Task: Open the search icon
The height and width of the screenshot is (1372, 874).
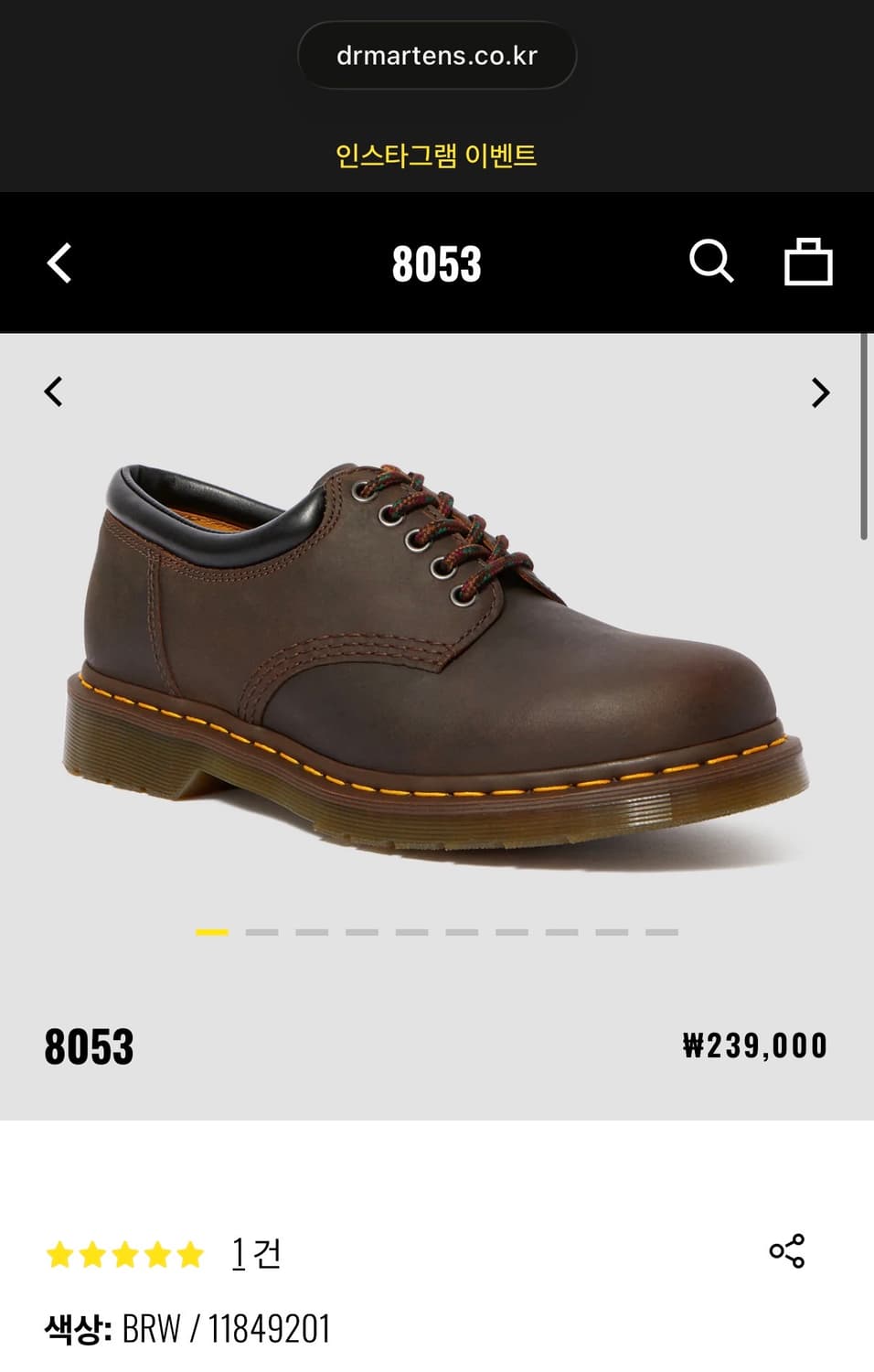Action: click(712, 263)
